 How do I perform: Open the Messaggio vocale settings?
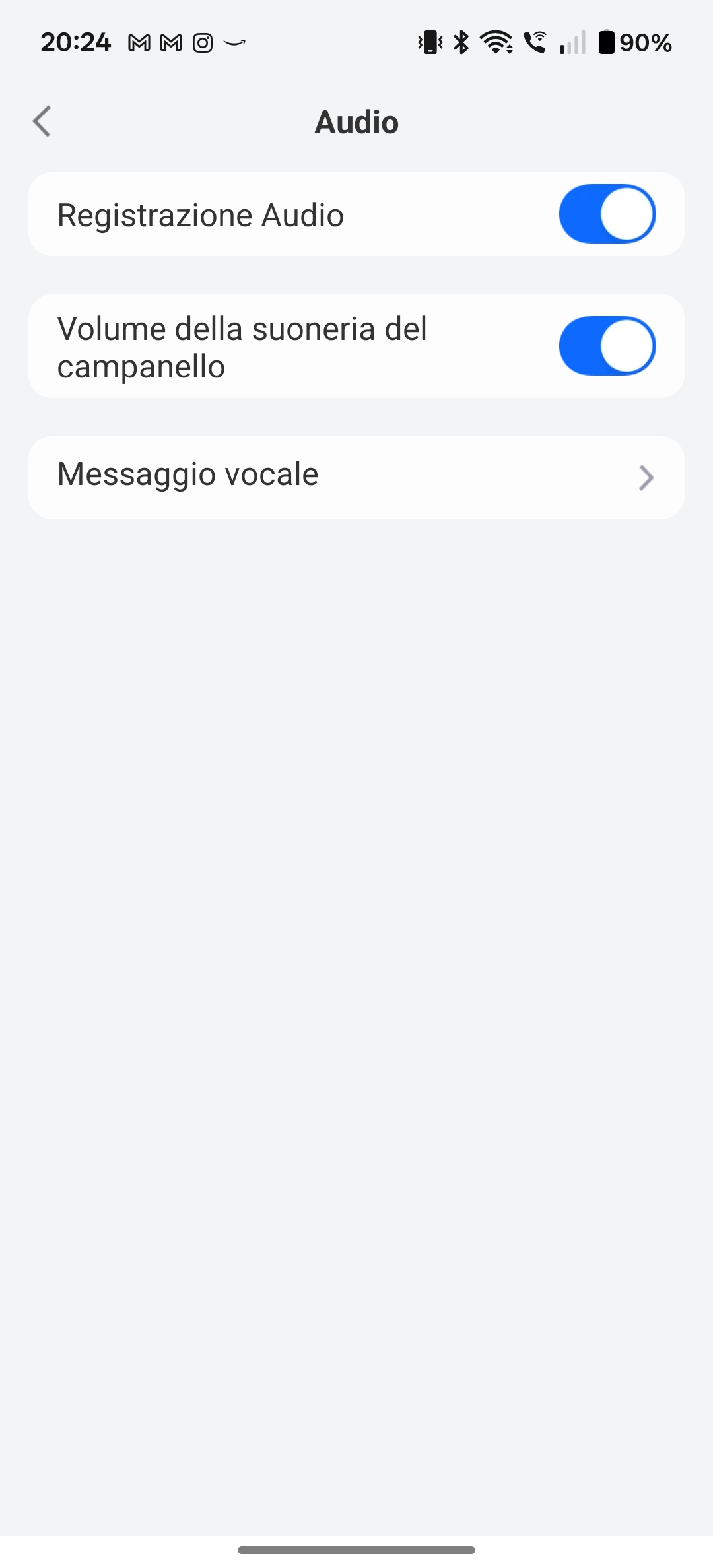[x=356, y=477]
